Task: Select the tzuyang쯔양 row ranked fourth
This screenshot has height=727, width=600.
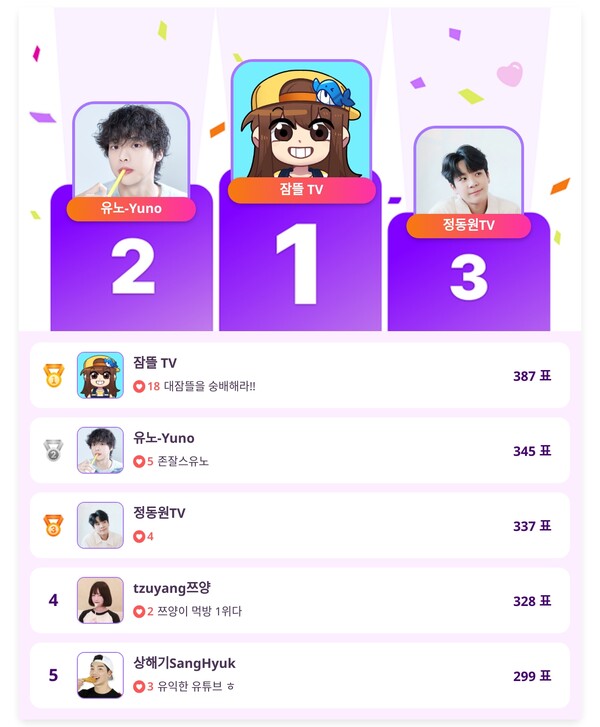Action: [x=300, y=600]
